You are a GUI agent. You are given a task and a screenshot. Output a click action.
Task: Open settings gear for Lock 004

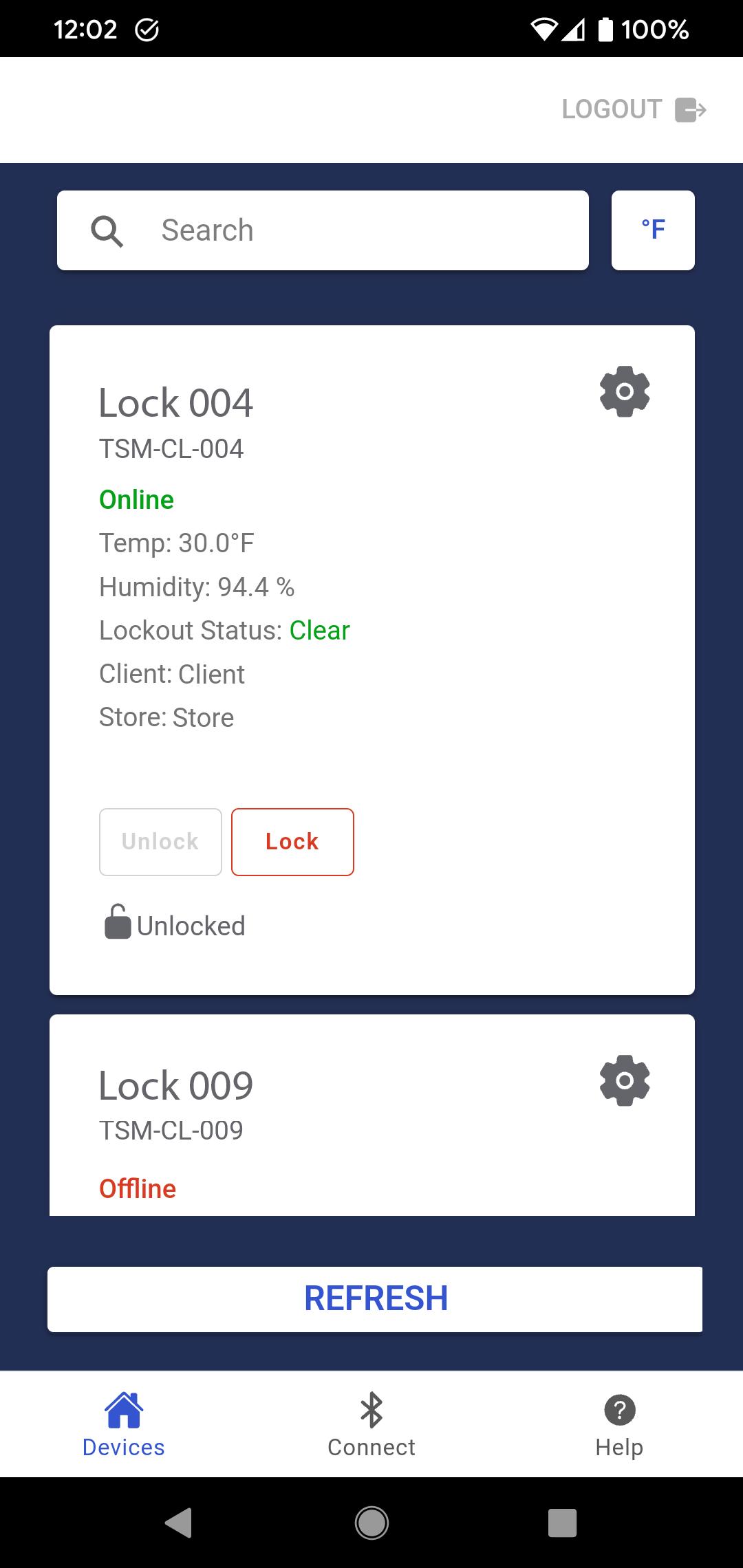625,392
